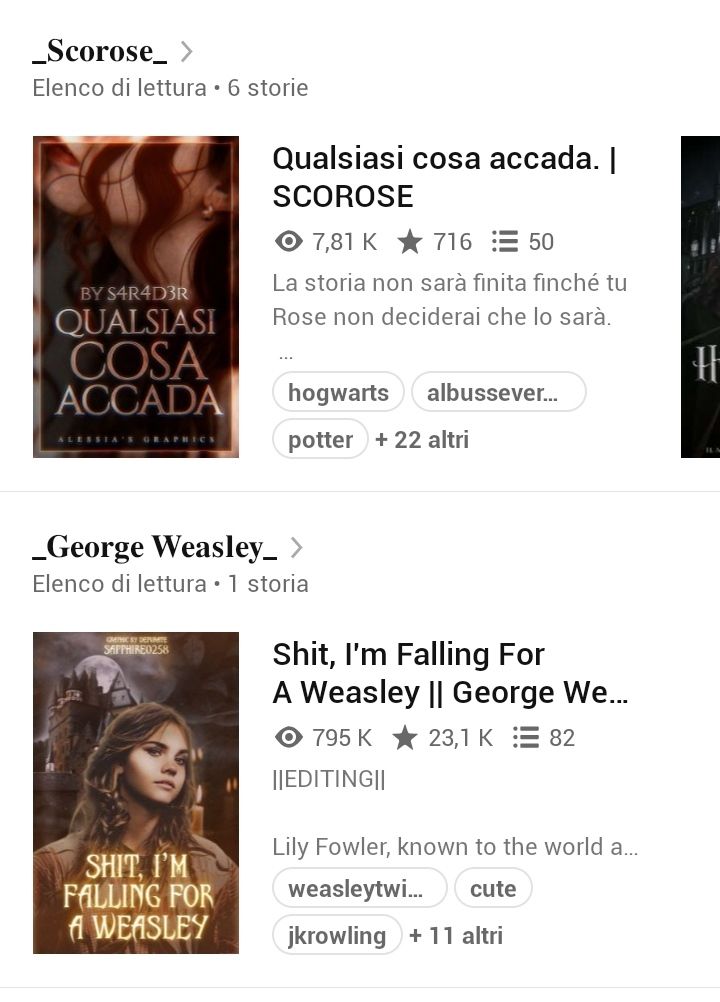Open story title Qualsiasi cosa accada. | SCOROSE
Screen dimensions: 720x1002
tap(444, 177)
